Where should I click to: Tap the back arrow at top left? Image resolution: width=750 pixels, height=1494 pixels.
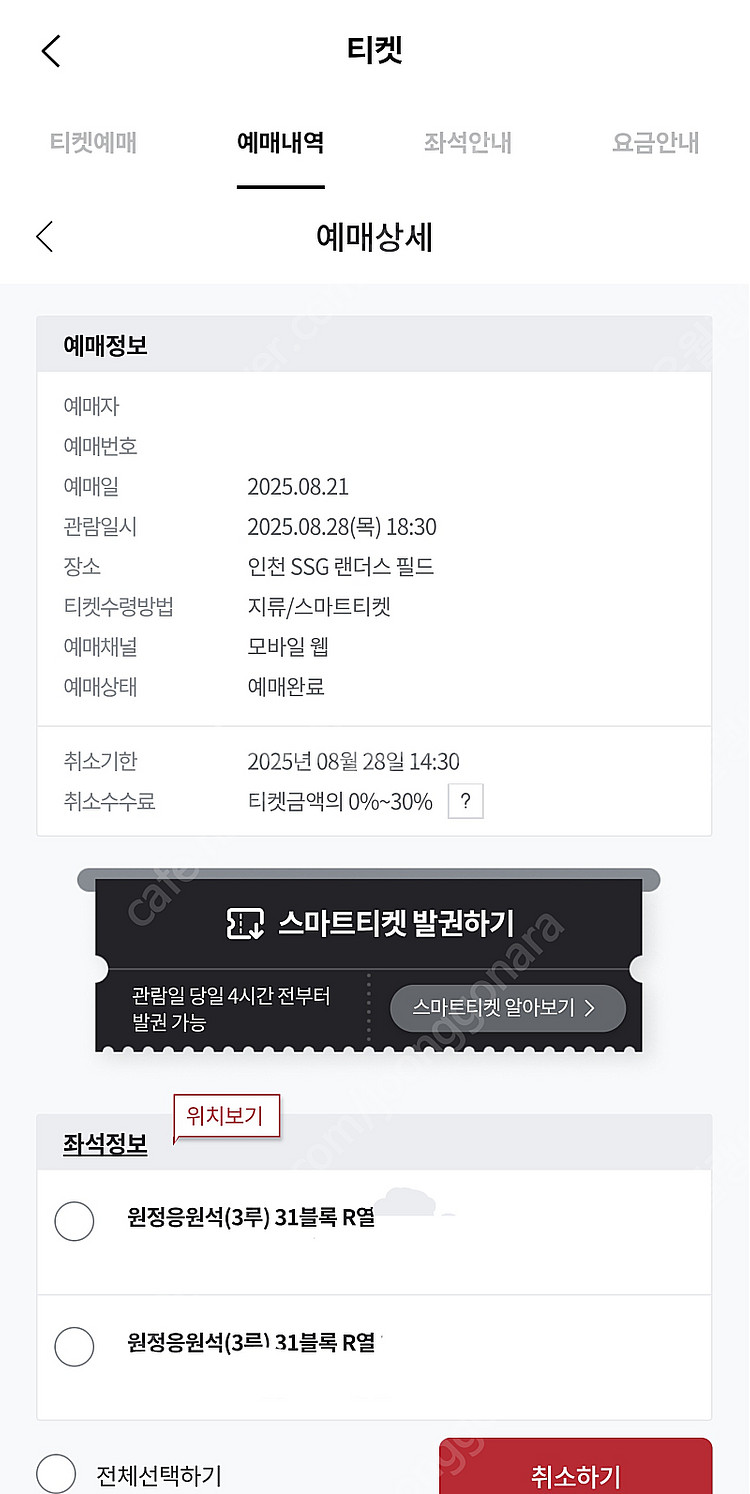point(51,50)
